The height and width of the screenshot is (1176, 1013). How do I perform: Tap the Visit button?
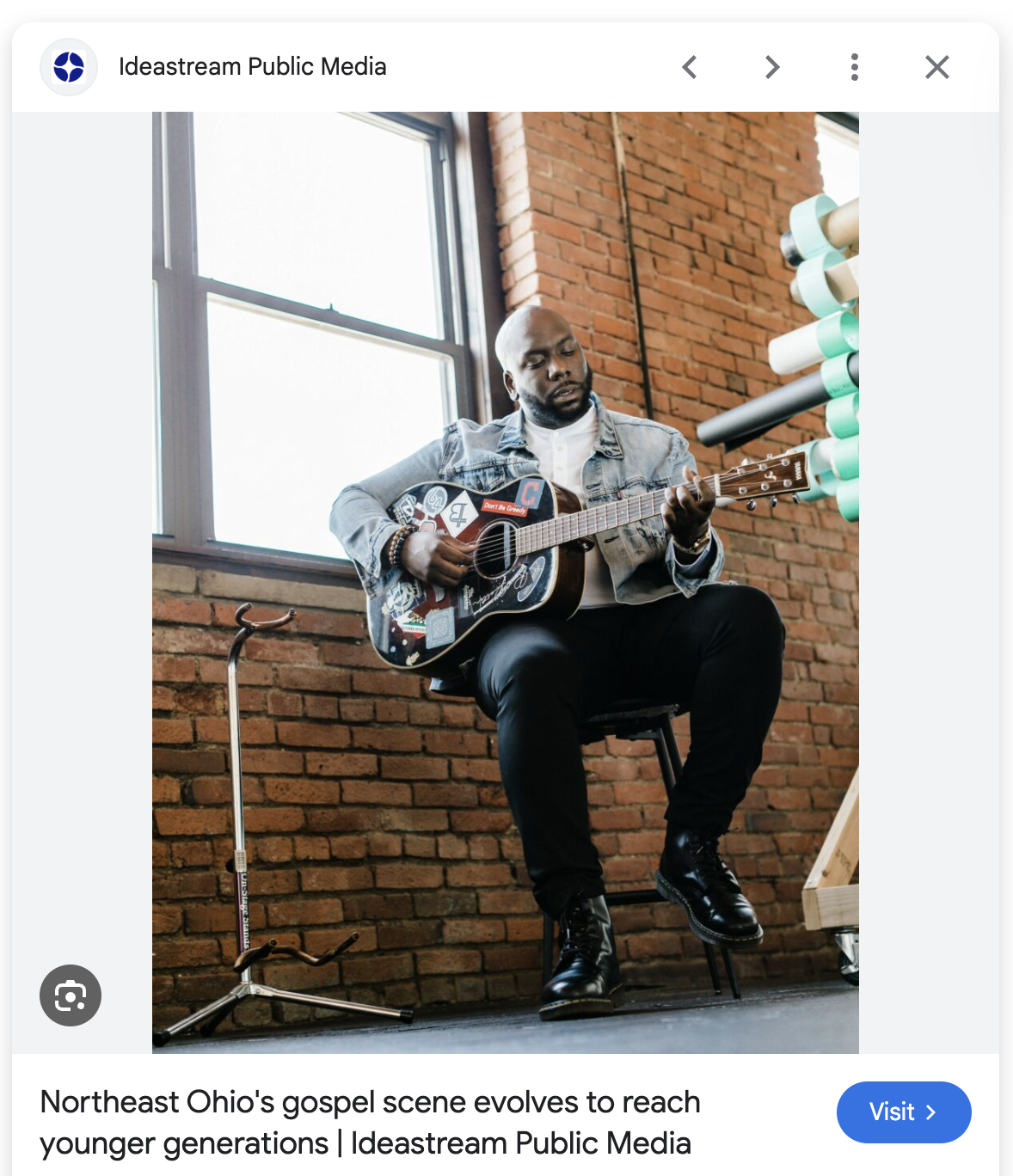[903, 1112]
